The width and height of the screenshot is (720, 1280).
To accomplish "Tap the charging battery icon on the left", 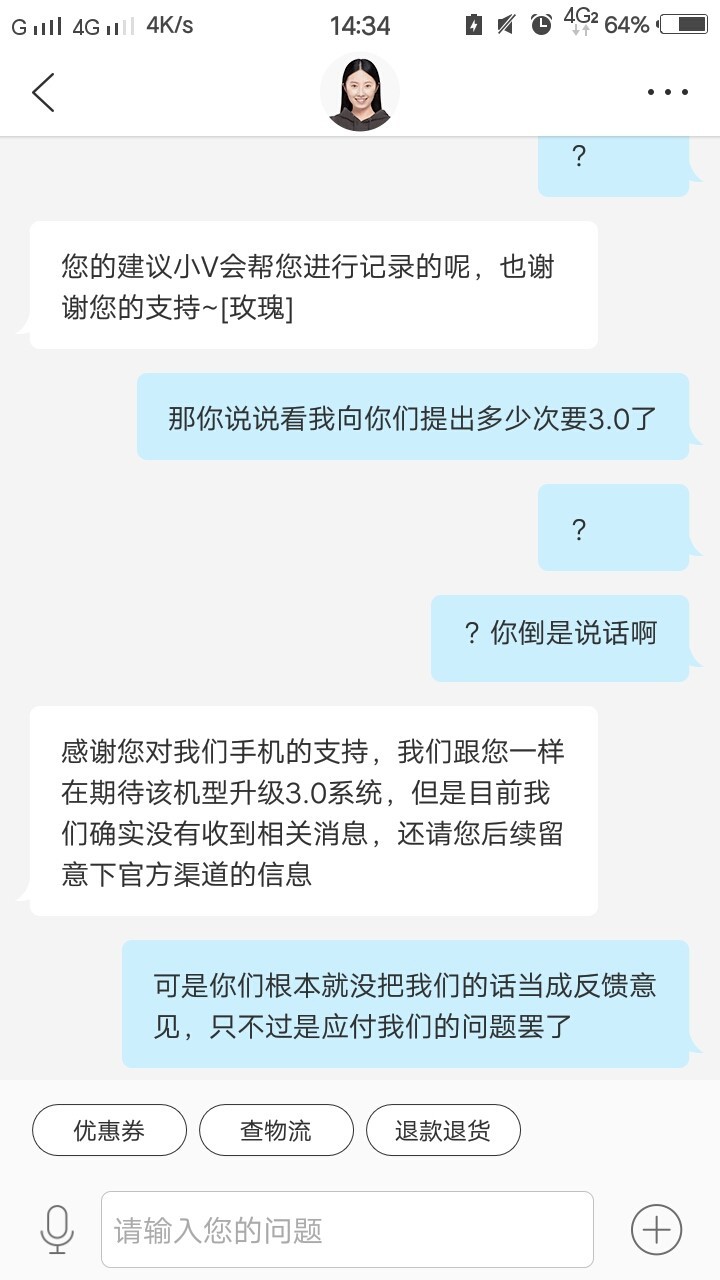I will click(475, 22).
